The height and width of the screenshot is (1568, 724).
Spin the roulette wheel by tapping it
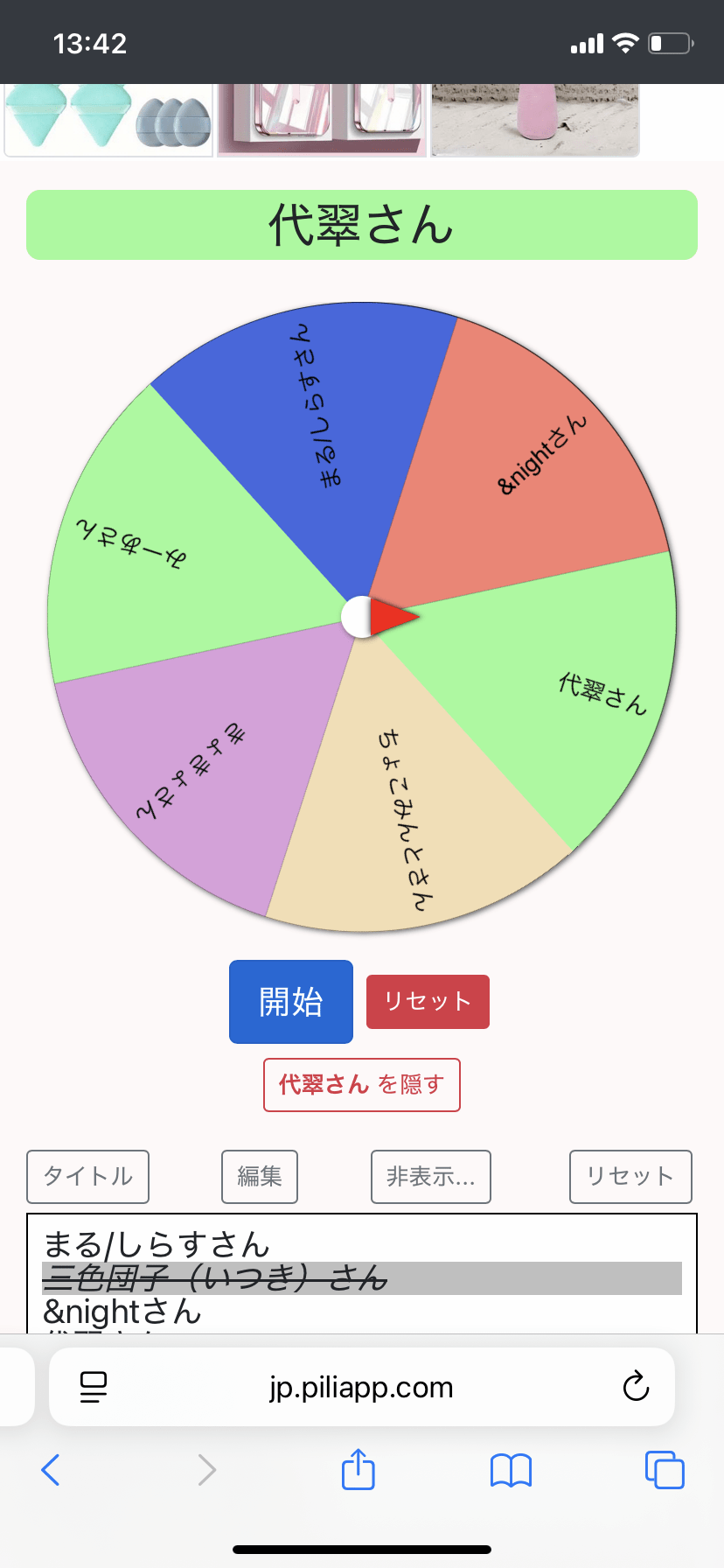coord(362,617)
